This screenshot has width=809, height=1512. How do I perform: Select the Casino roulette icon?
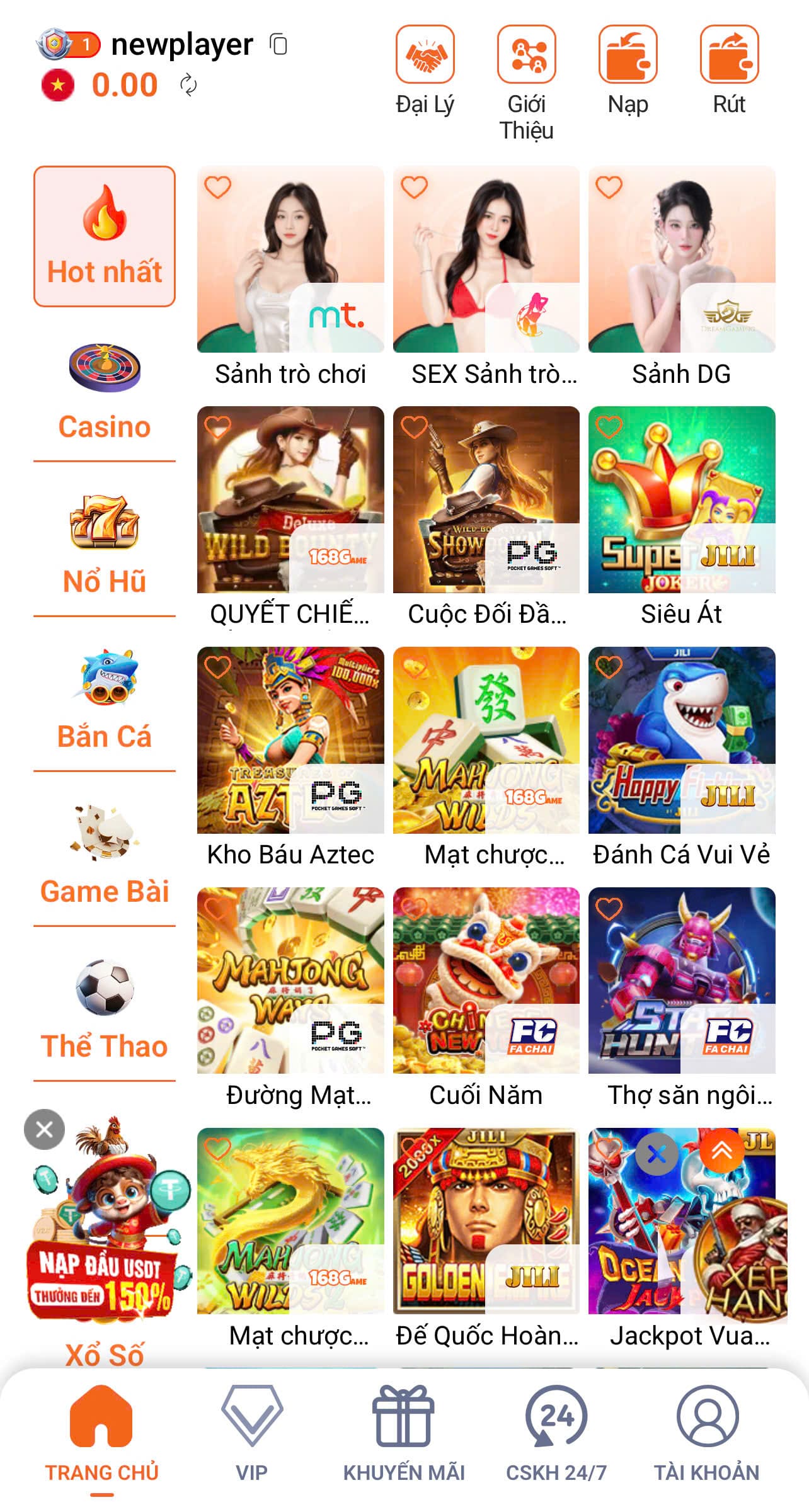(x=105, y=368)
